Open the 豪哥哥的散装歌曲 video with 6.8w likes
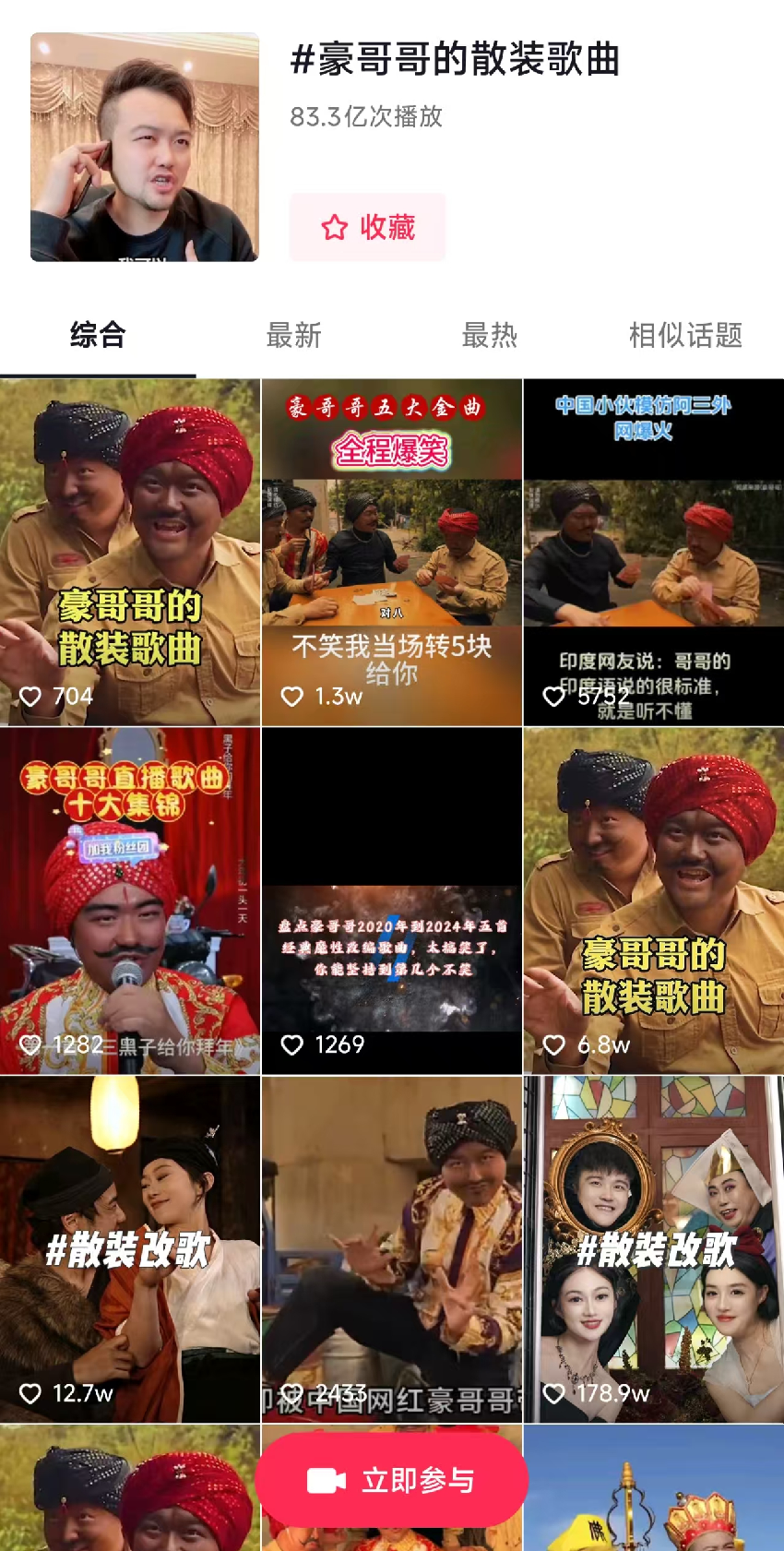 point(653,901)
